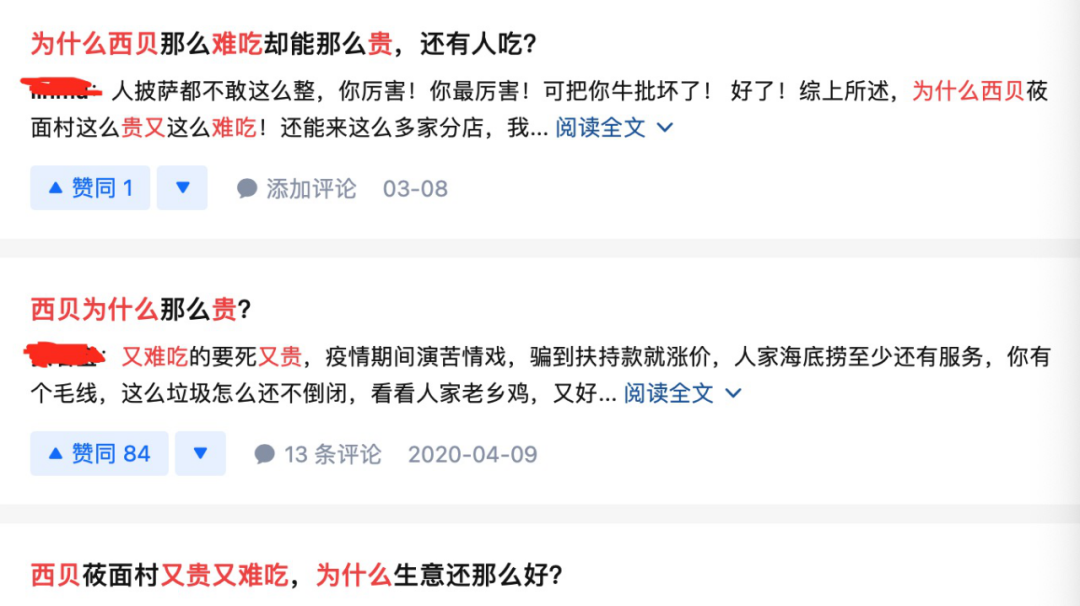Upvote the answer with 赞同 84
The height and width of the screenshot is (606, 1080).
99,454
